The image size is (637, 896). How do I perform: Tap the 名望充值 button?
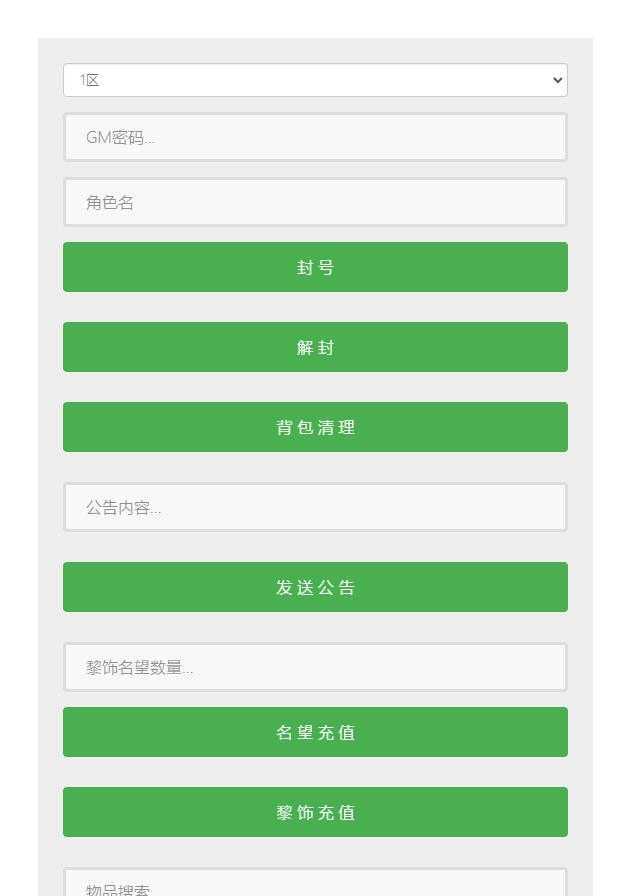[x=315, y=732]
